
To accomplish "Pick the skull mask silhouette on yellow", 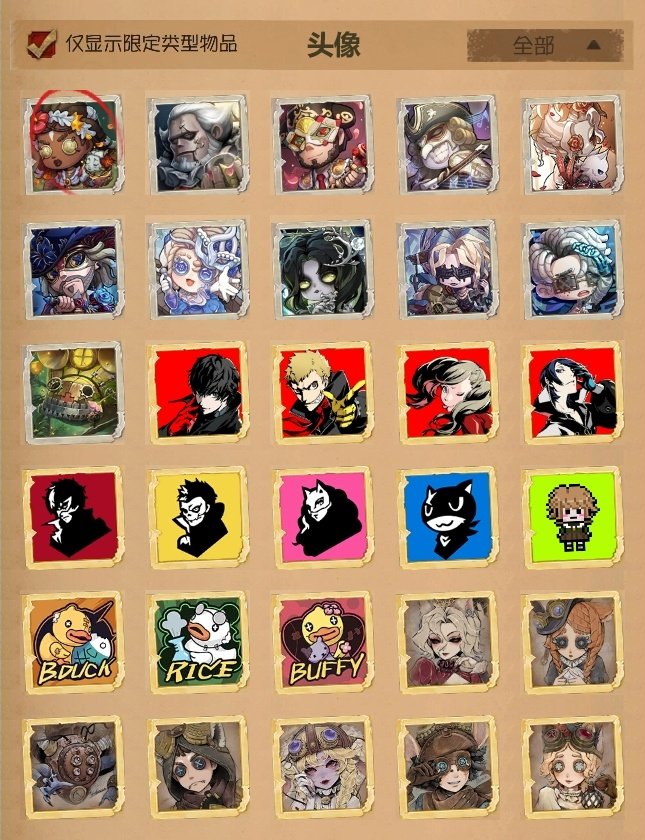I will [x=198, y=516].
